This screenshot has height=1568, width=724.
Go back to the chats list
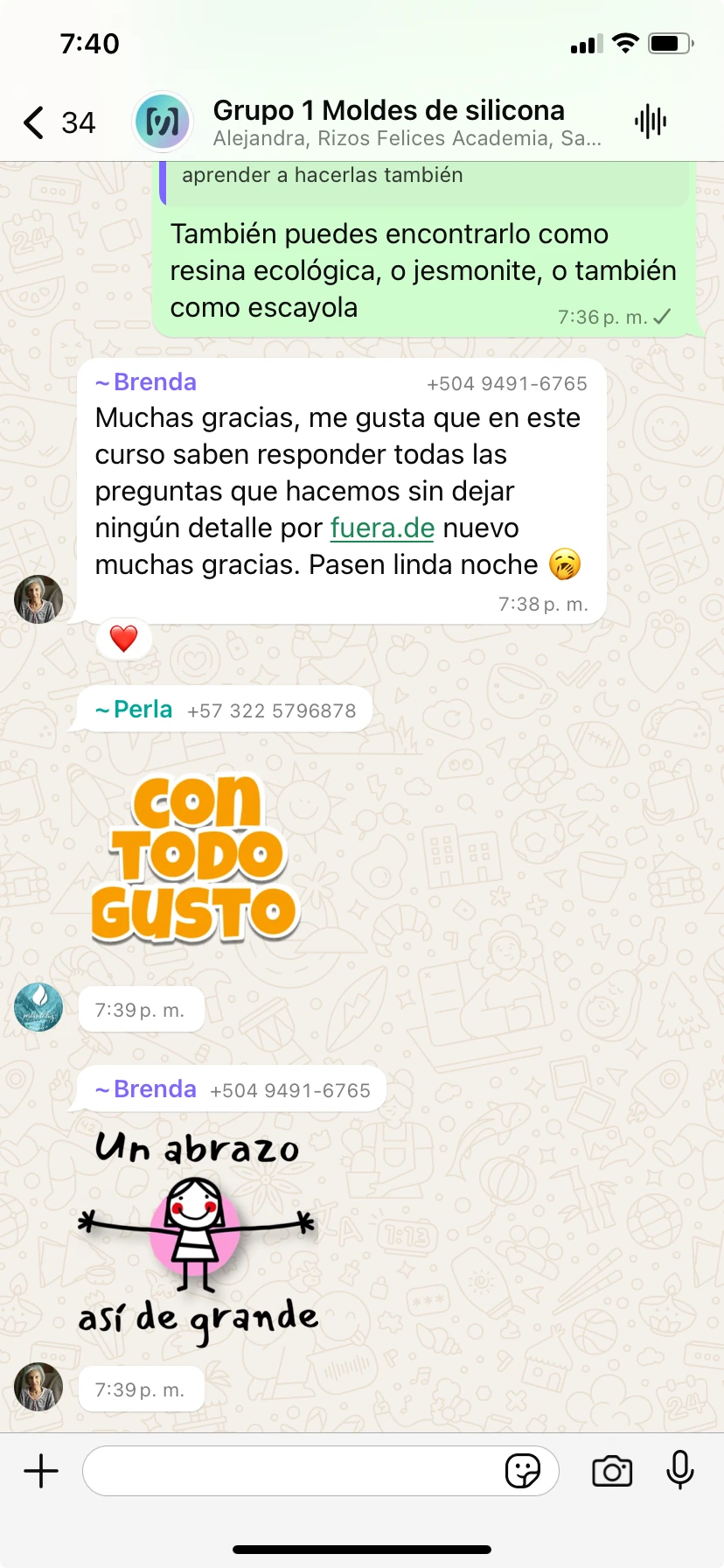click(58, 122)
